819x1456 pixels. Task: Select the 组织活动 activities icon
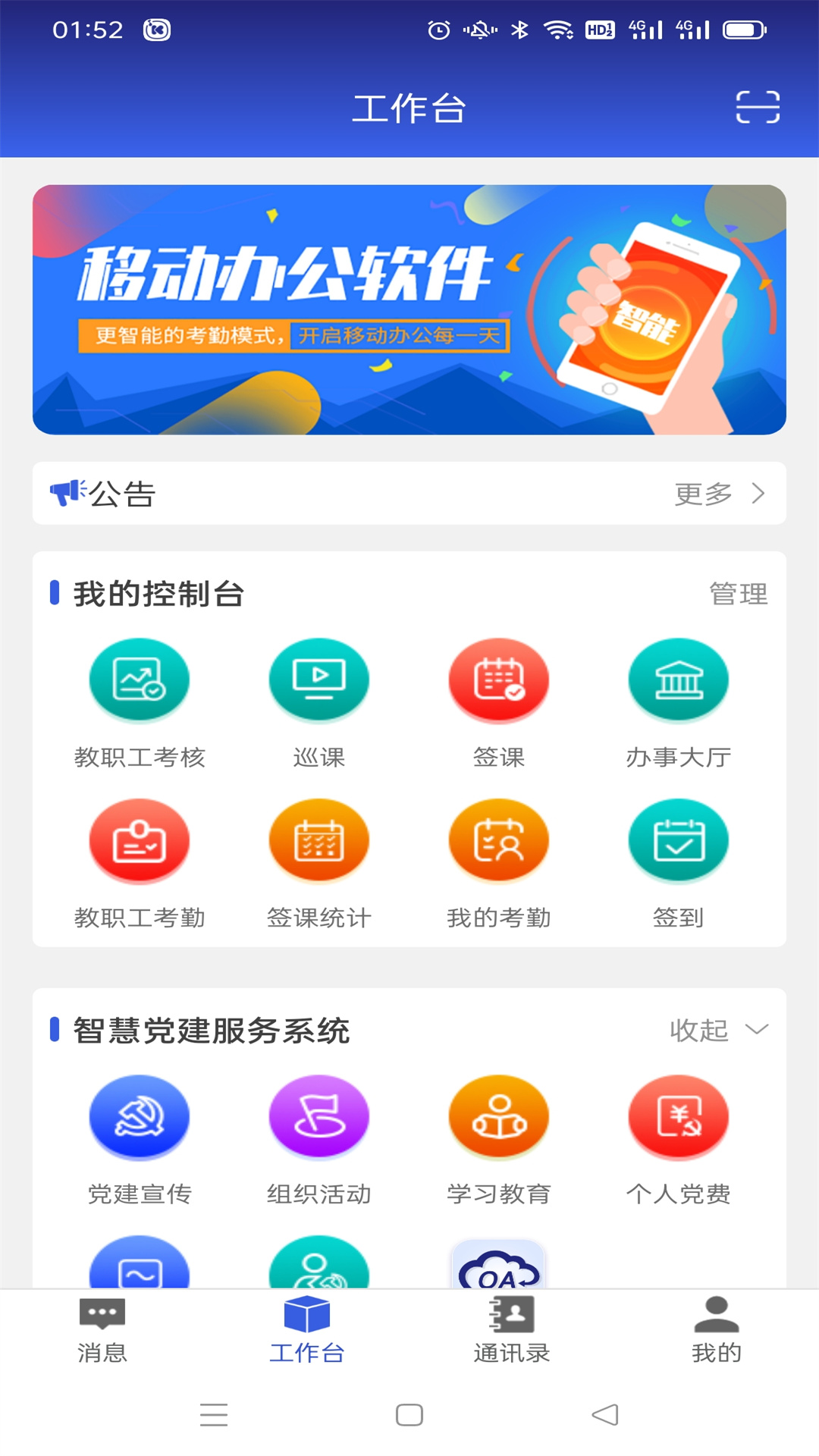(318, 1118)
